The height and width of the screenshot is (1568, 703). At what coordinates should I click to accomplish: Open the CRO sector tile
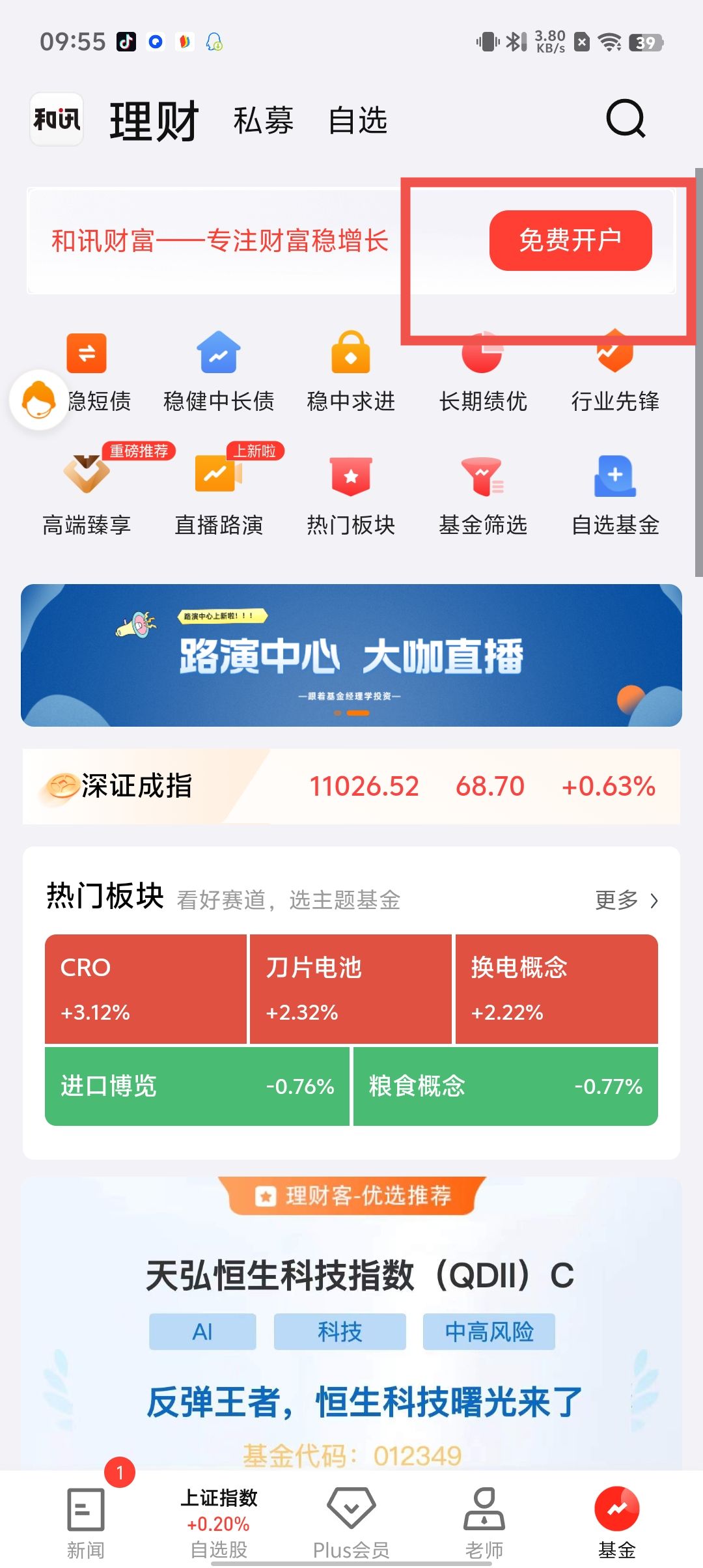pyautogui.click(x=146, y=988)
